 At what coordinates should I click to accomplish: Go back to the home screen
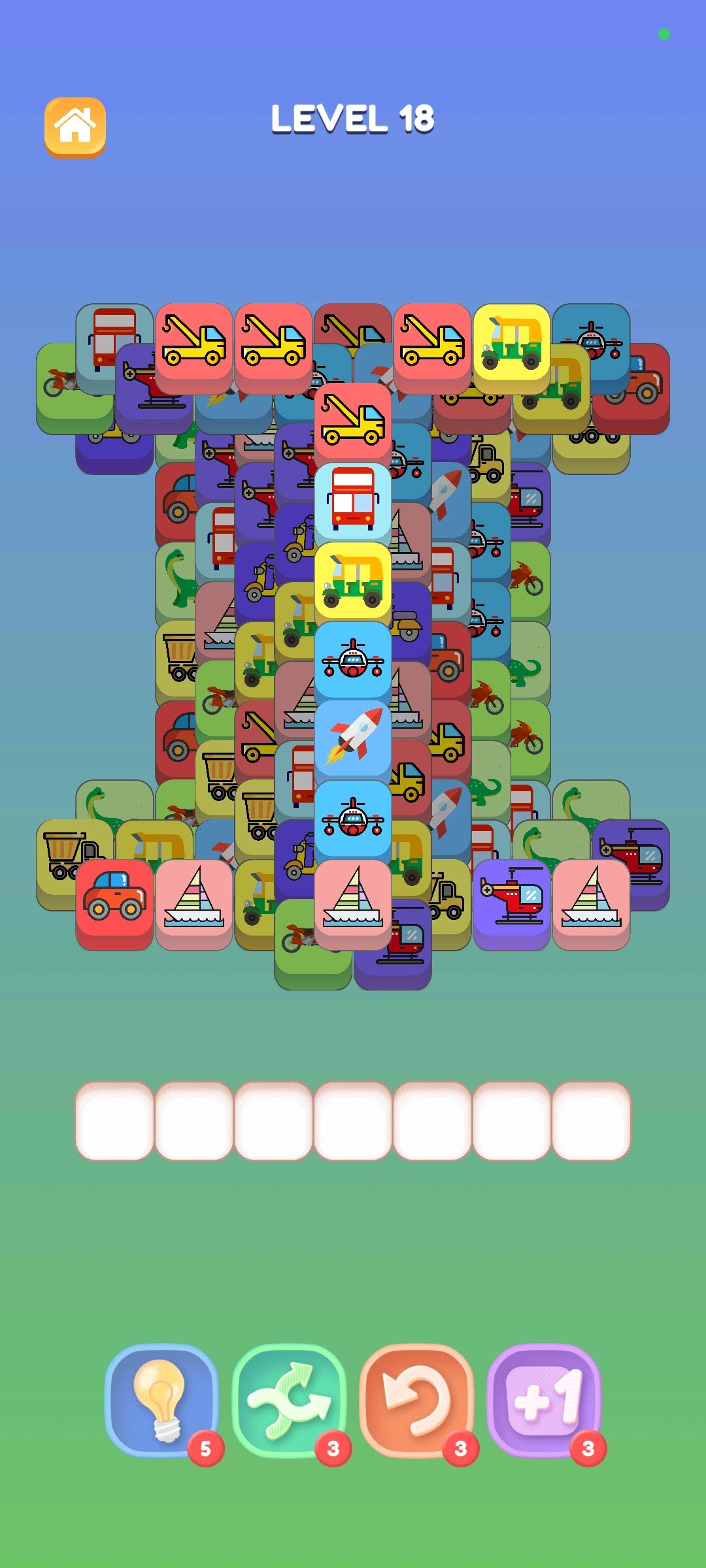75,127
